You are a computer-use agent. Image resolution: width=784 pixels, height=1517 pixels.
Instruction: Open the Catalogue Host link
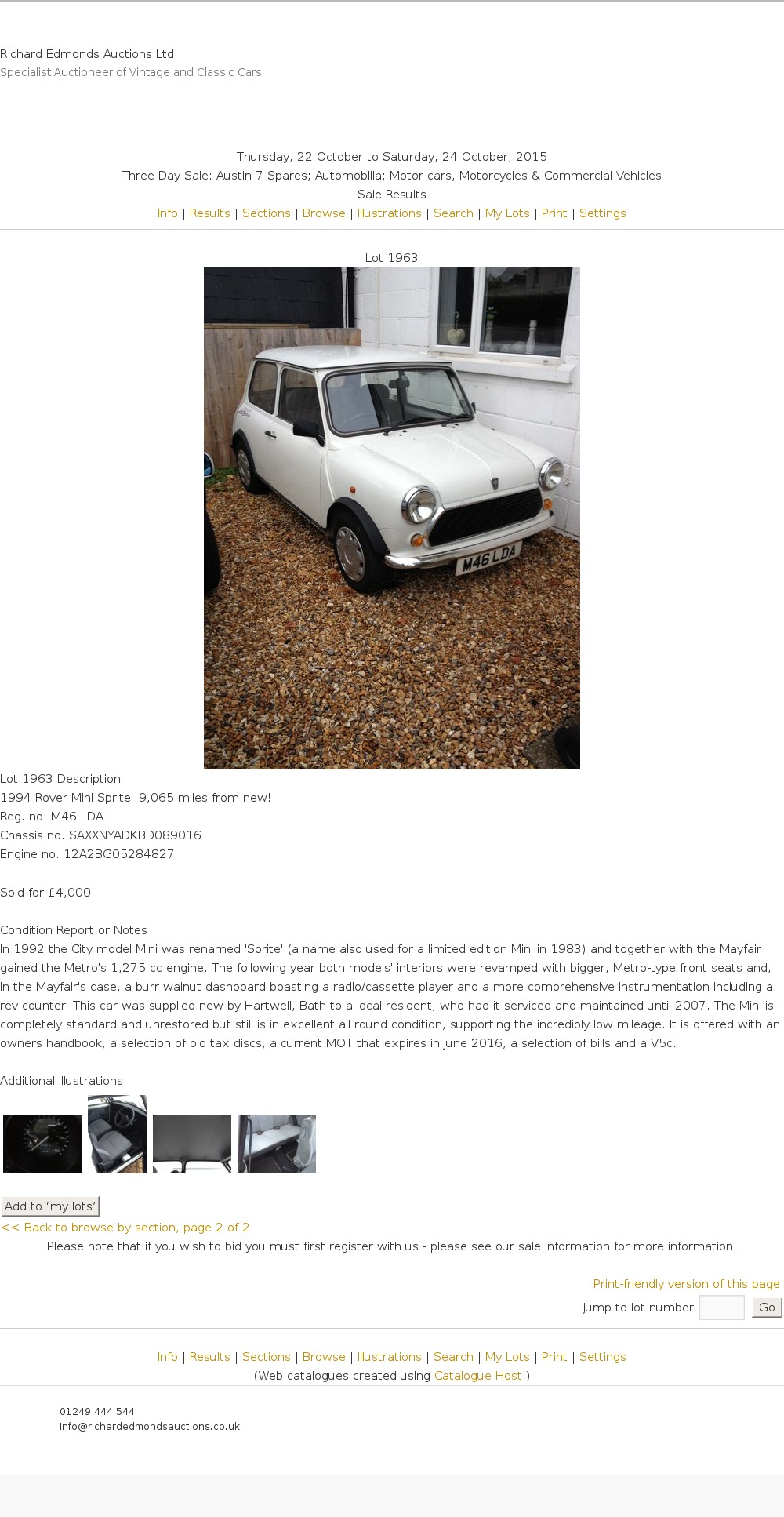pos(477,1376)
